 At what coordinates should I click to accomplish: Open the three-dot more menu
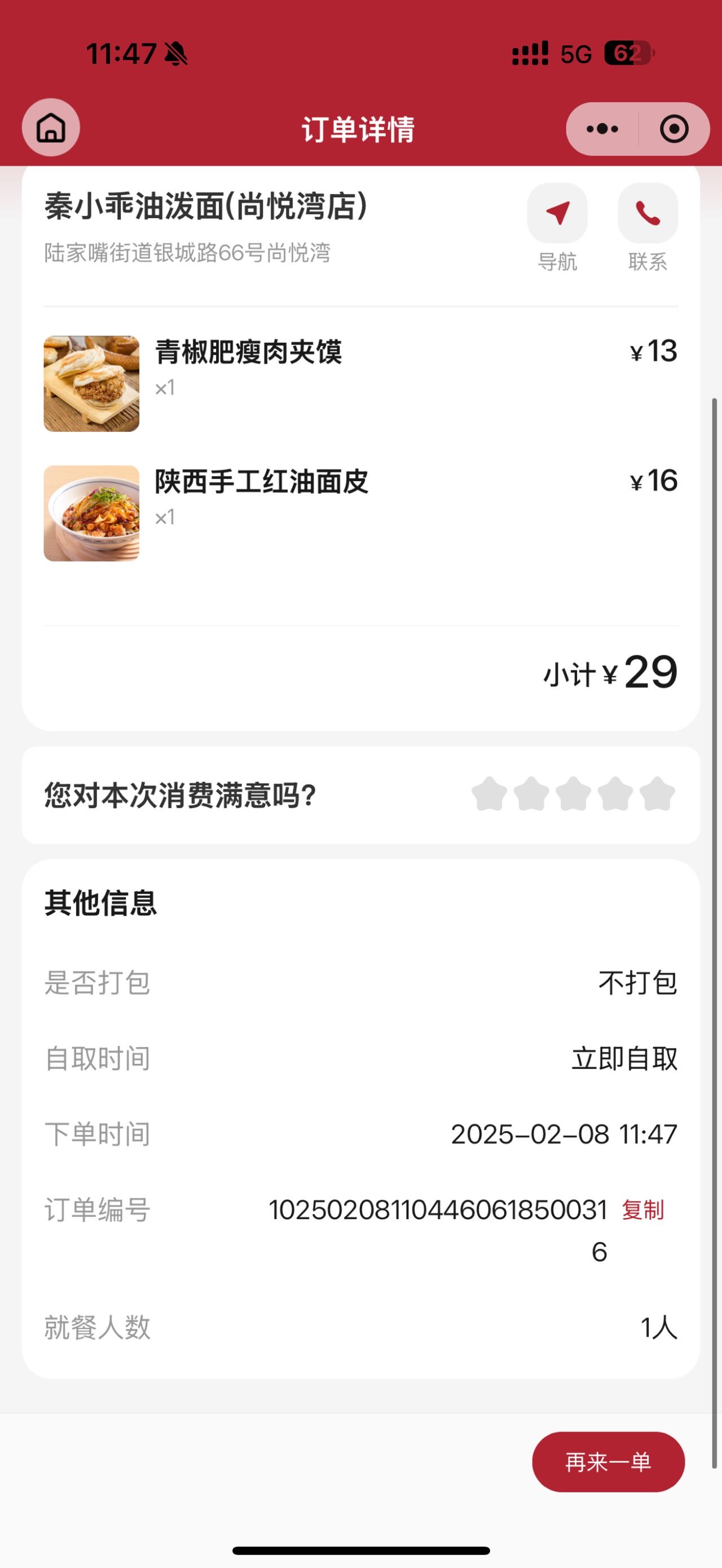coord(602,129)
